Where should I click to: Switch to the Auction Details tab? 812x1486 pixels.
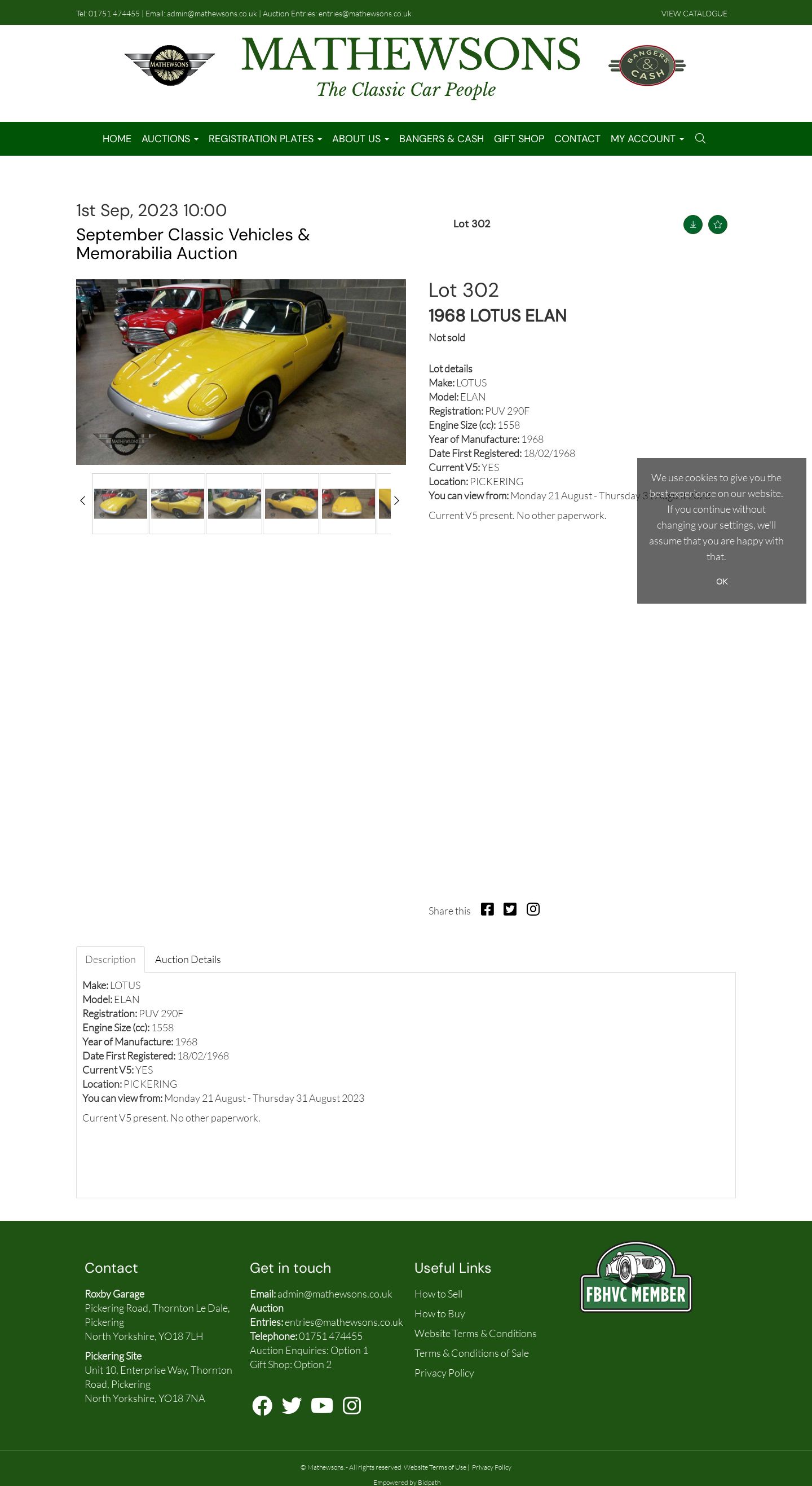coord(187,959)
